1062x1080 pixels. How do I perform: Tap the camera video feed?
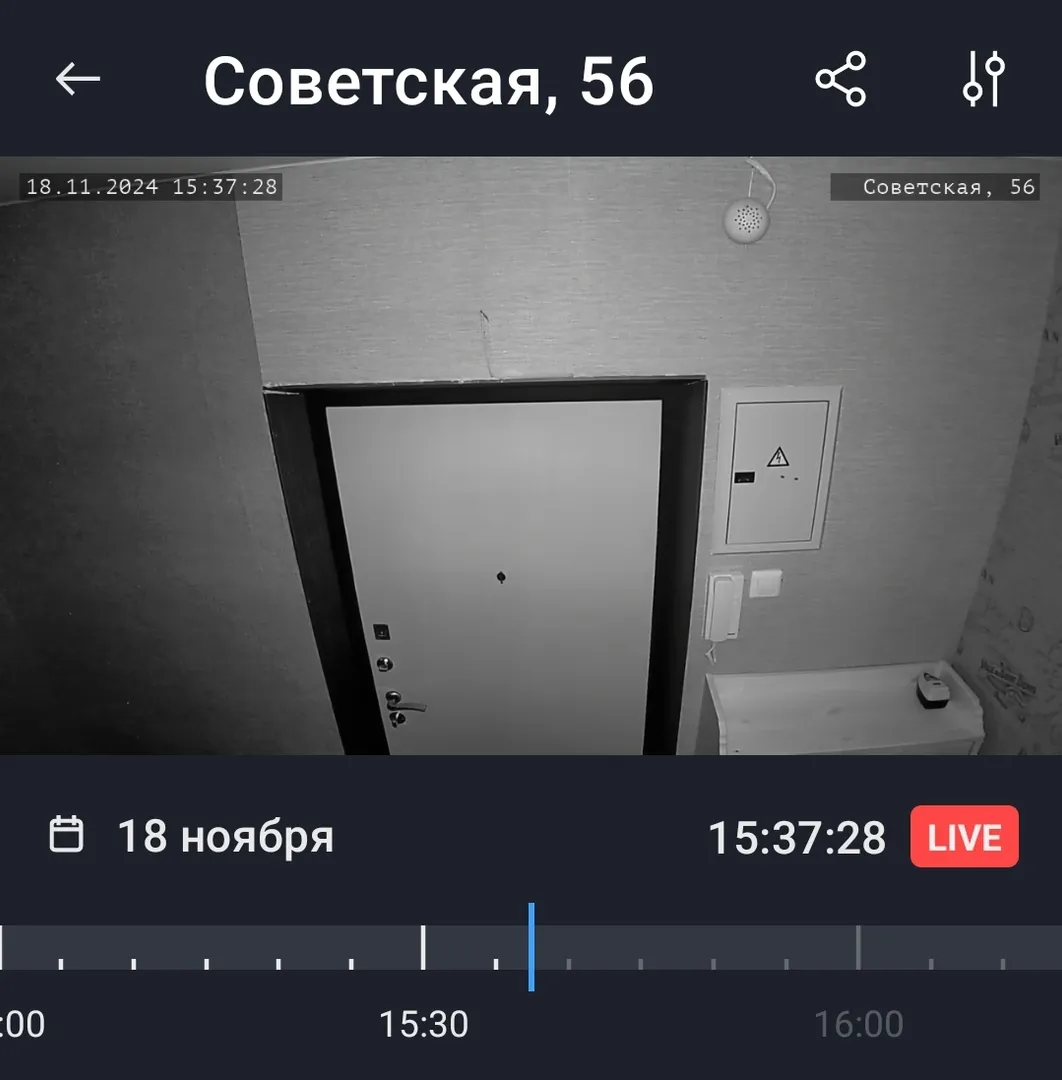530,455
